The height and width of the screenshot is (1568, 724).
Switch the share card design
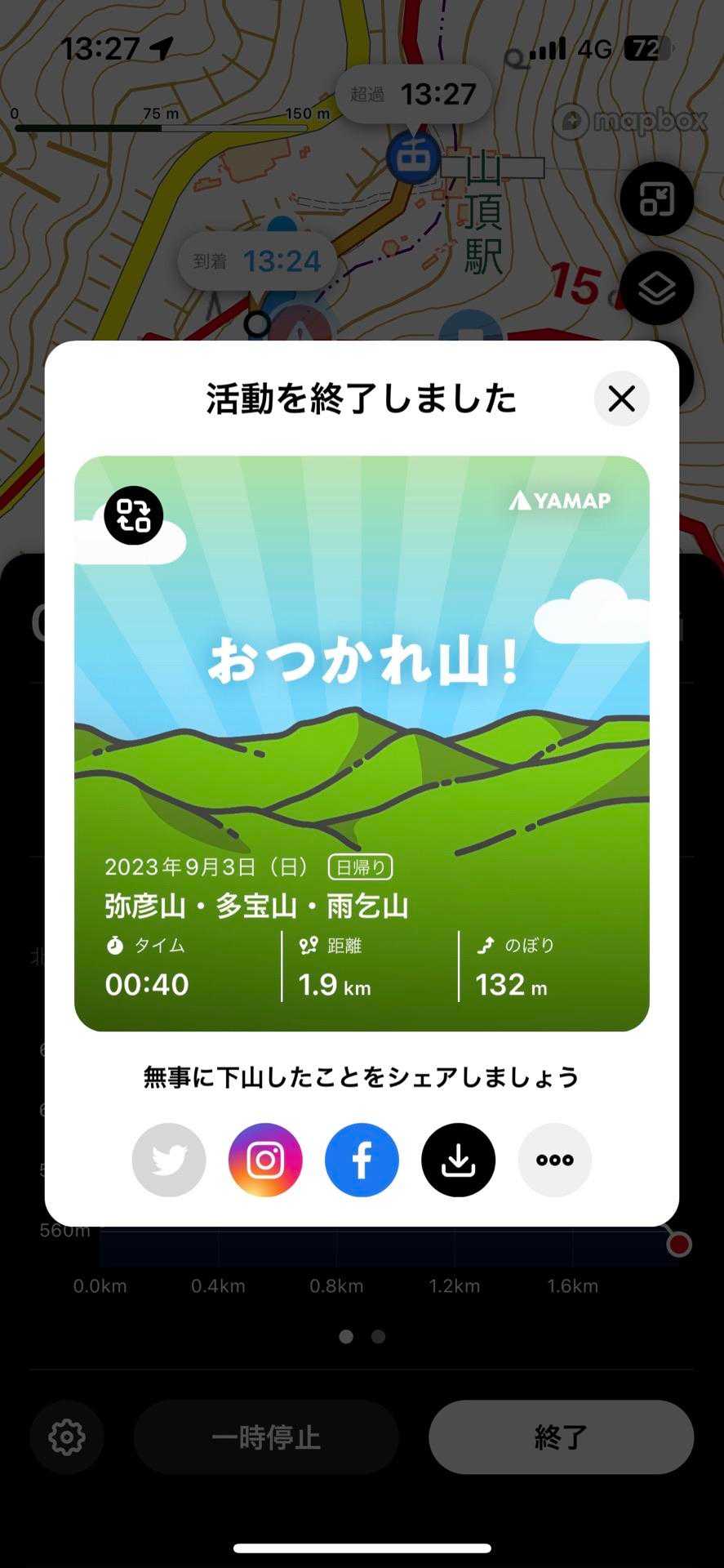pyautogui.click(x=134, y=515)
